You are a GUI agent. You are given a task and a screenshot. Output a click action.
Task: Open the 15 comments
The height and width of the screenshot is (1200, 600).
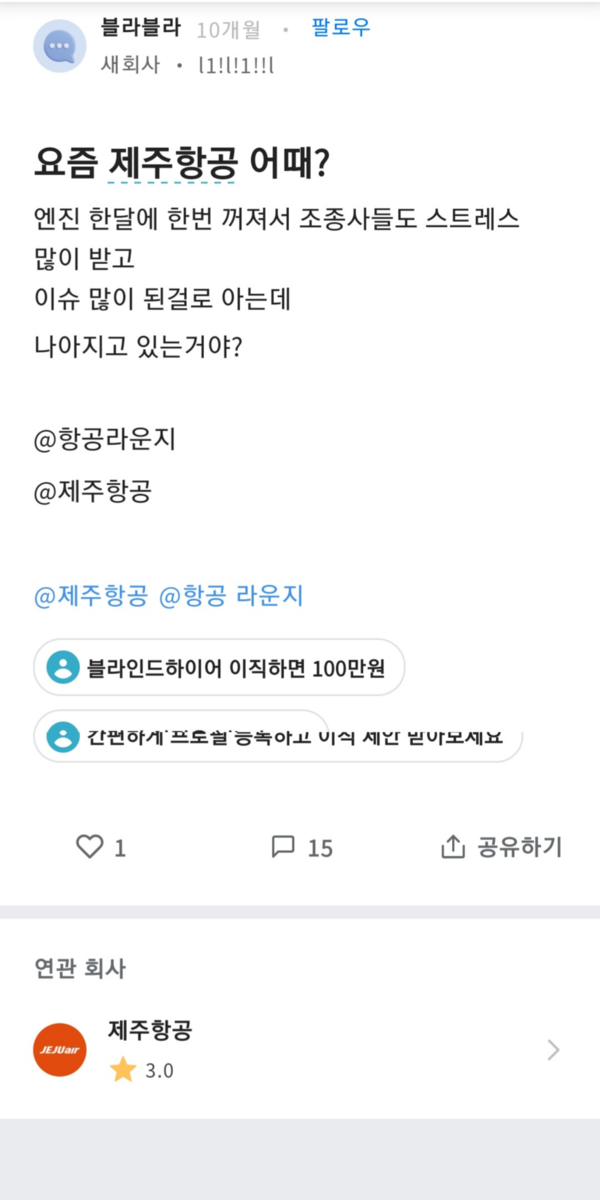coord(302,847)
